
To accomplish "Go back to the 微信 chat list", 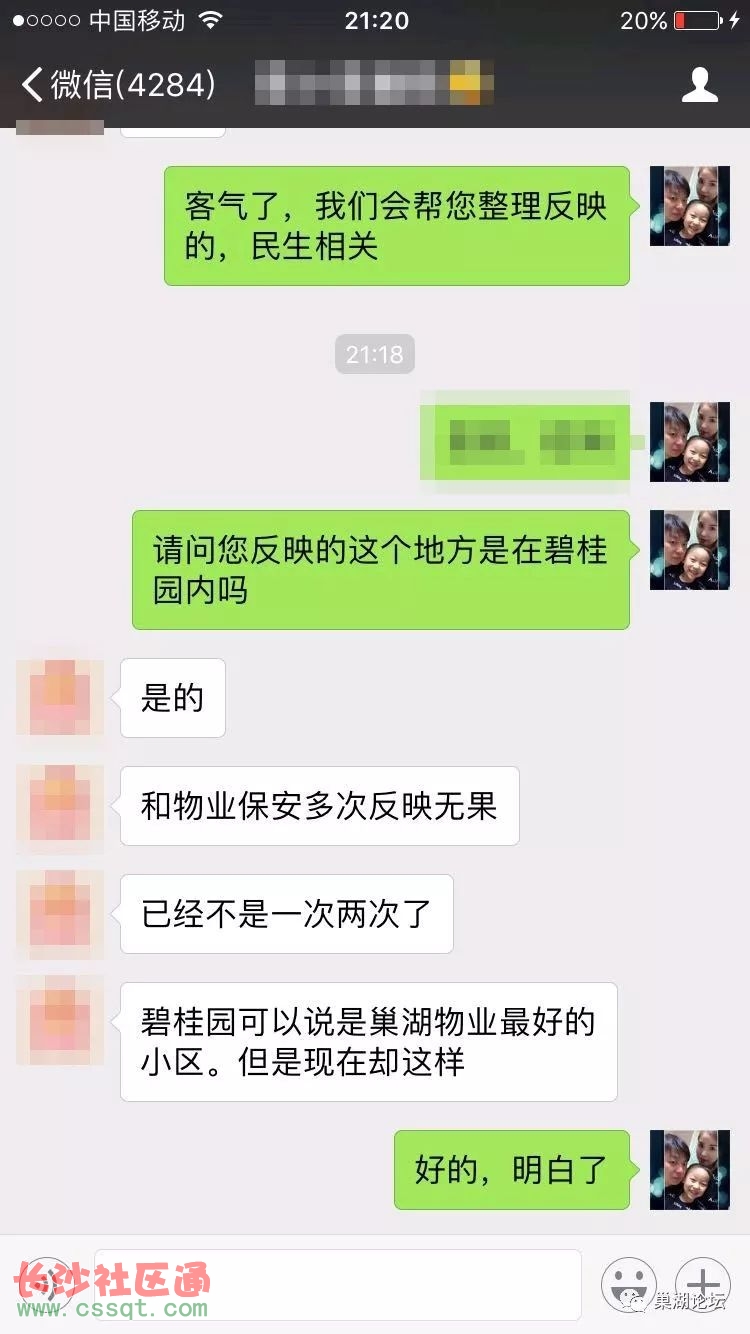I will 118,85.
